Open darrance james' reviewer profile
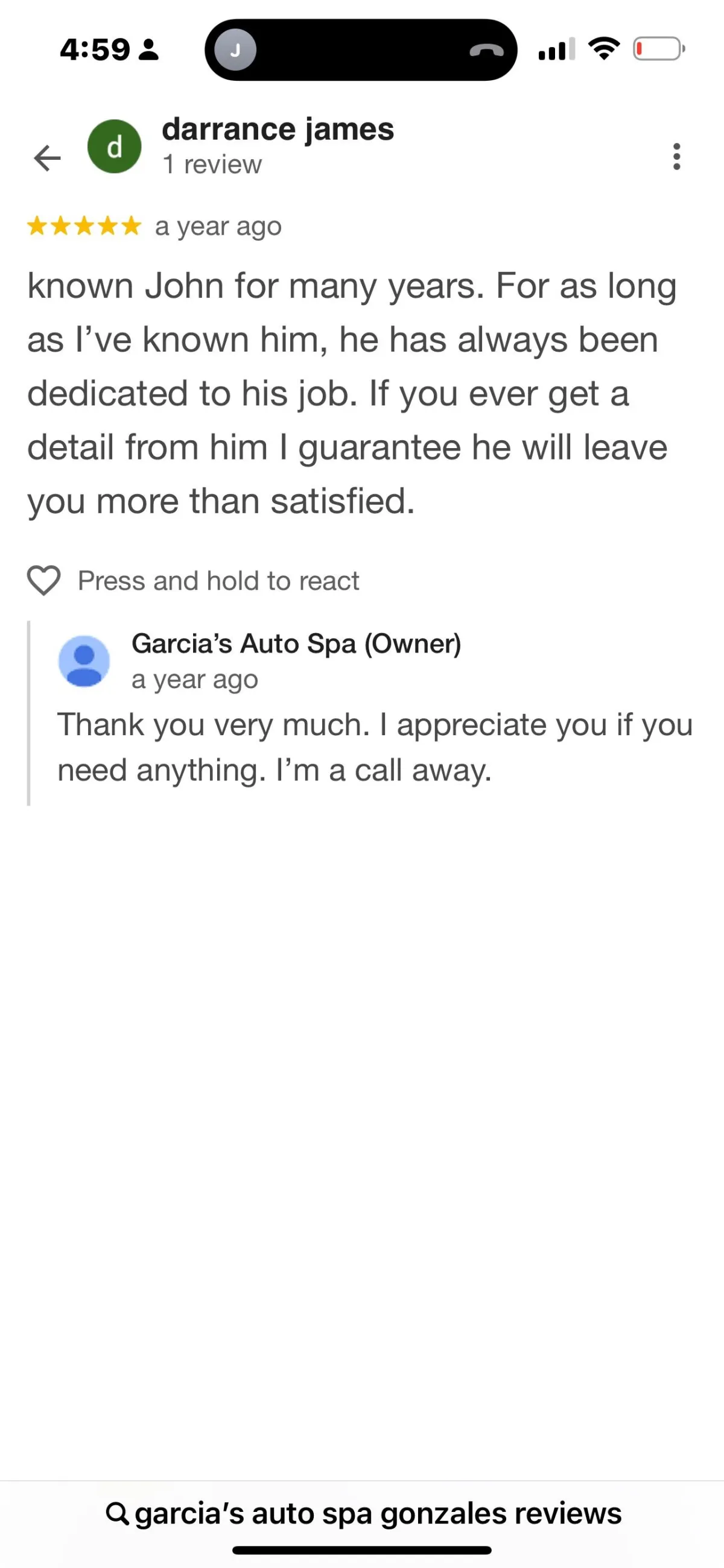Screen dimensions: 724x1568 click(278, 130)
